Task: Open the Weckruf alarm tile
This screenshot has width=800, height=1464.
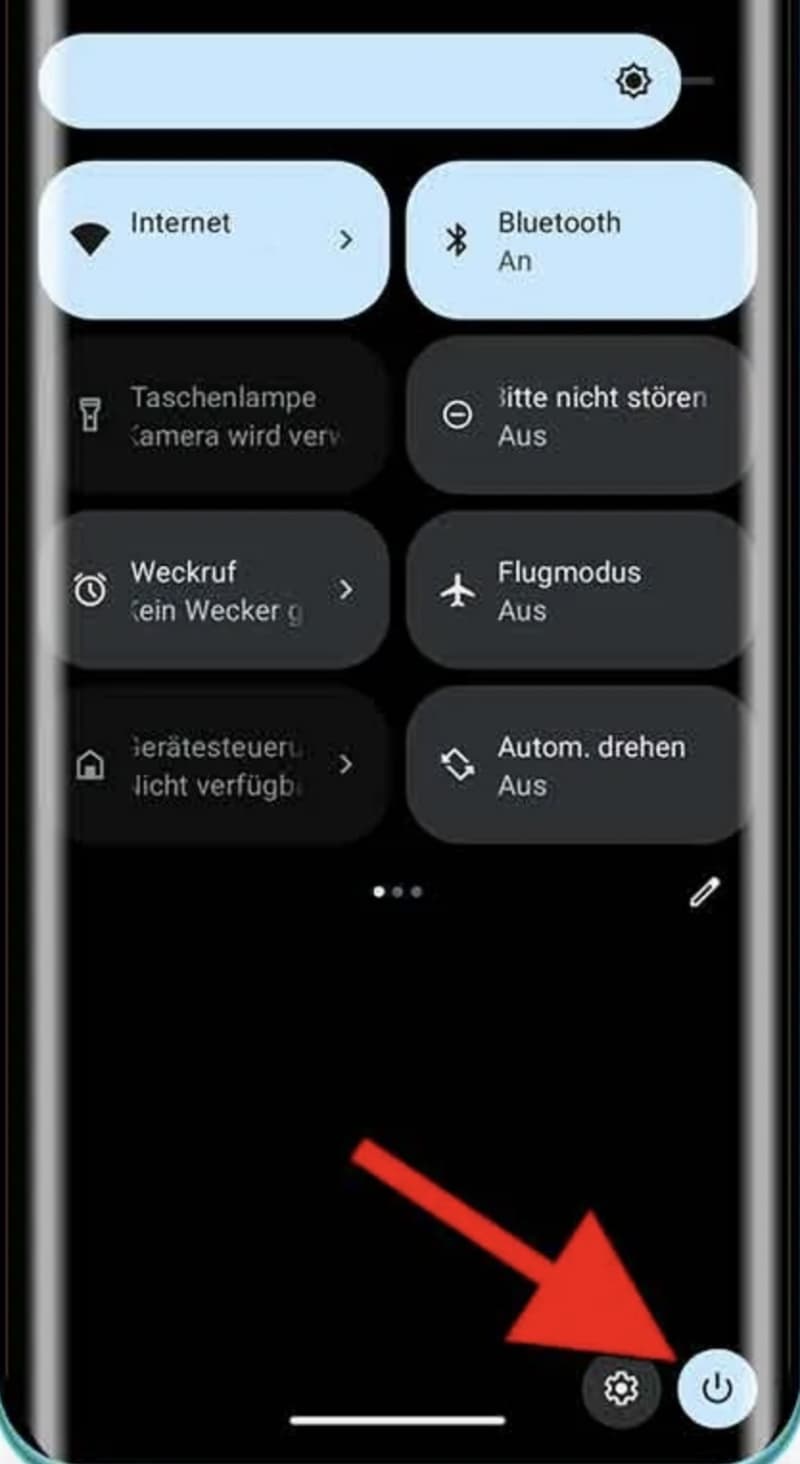Action: (214, 590)
